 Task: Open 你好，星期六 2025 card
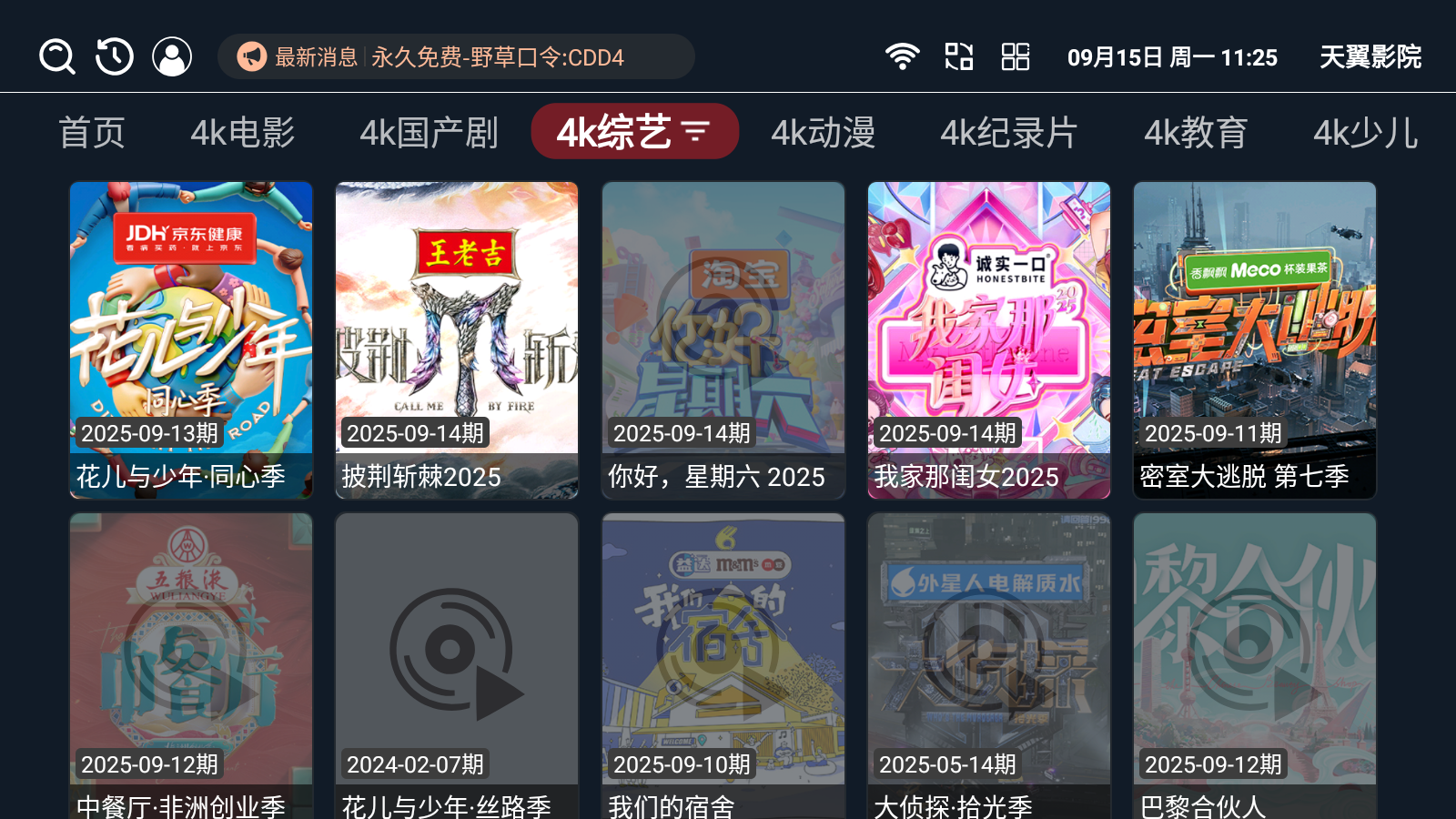click(723, 339)
